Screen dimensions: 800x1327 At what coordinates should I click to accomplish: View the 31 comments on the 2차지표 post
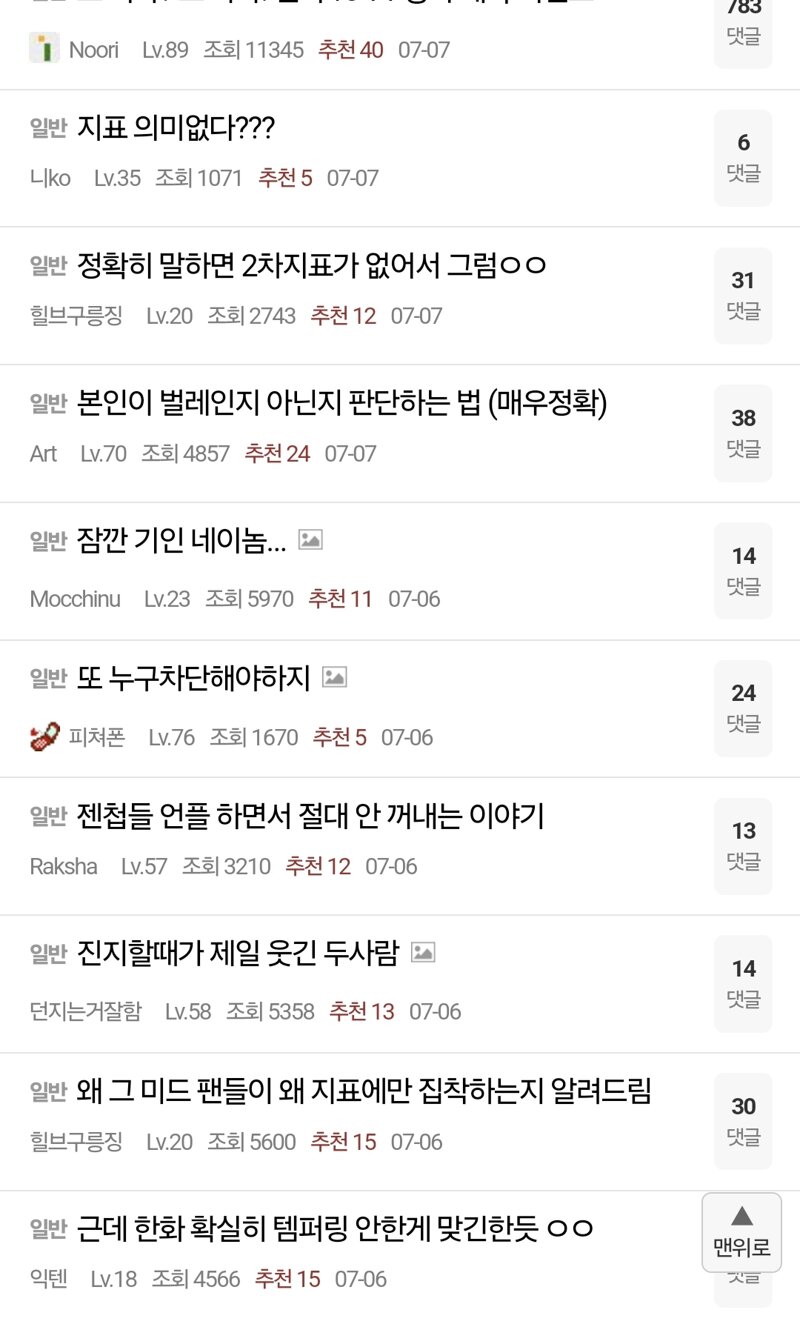(743, 294)
